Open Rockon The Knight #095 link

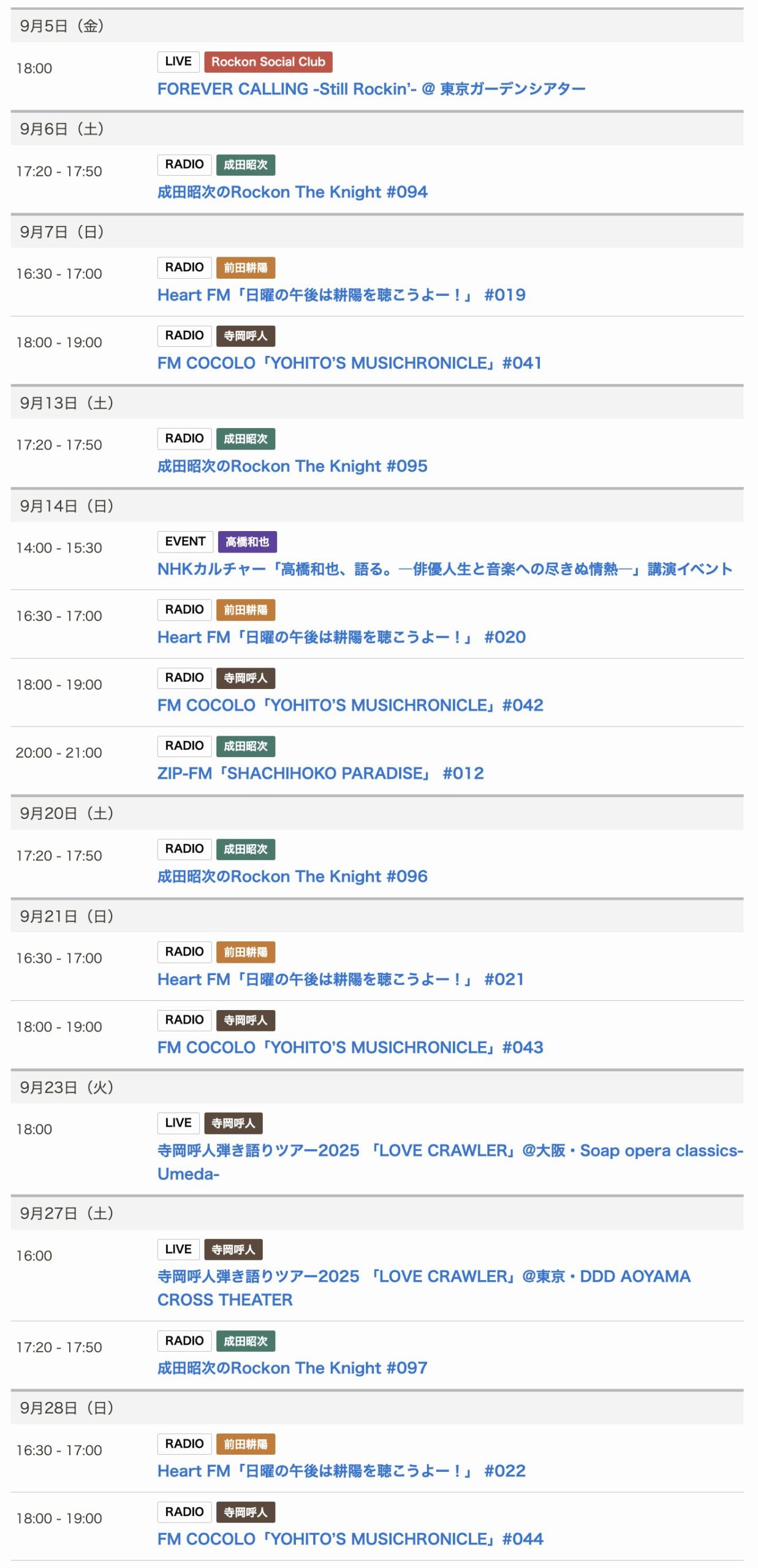pyautogui.click(x=292, y=466)
